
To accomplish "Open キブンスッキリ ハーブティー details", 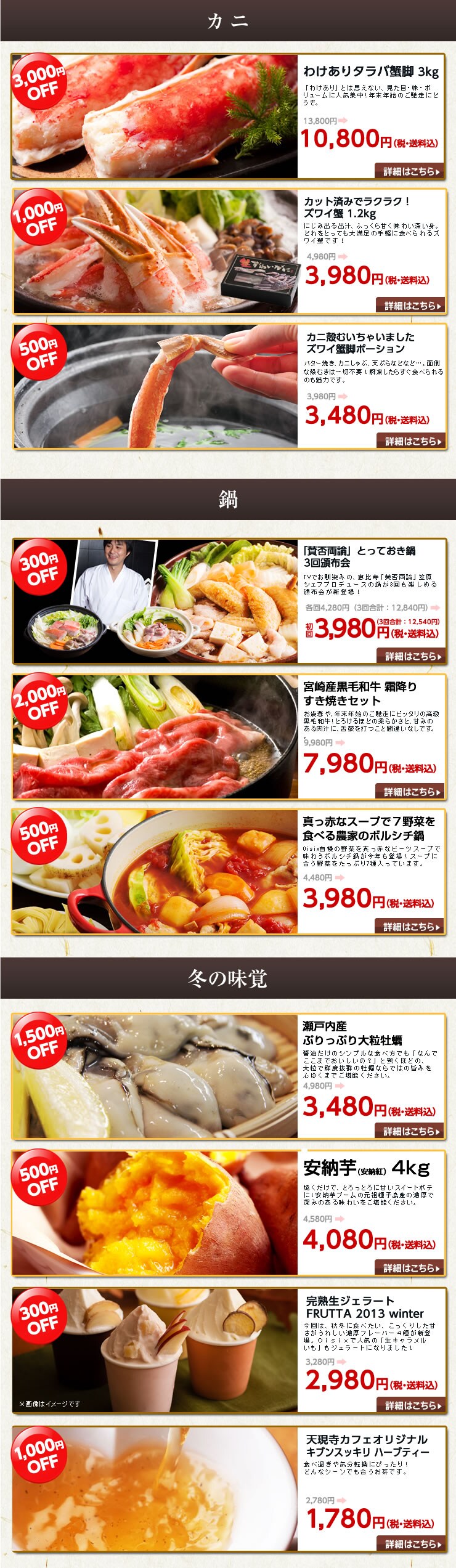I will (411, 1544).
